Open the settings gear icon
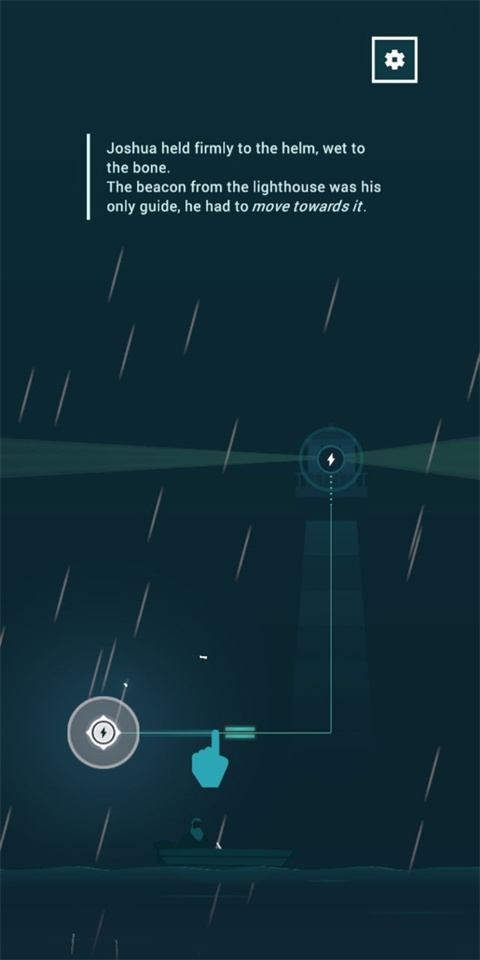480x960 pixels. click(394, 59)
